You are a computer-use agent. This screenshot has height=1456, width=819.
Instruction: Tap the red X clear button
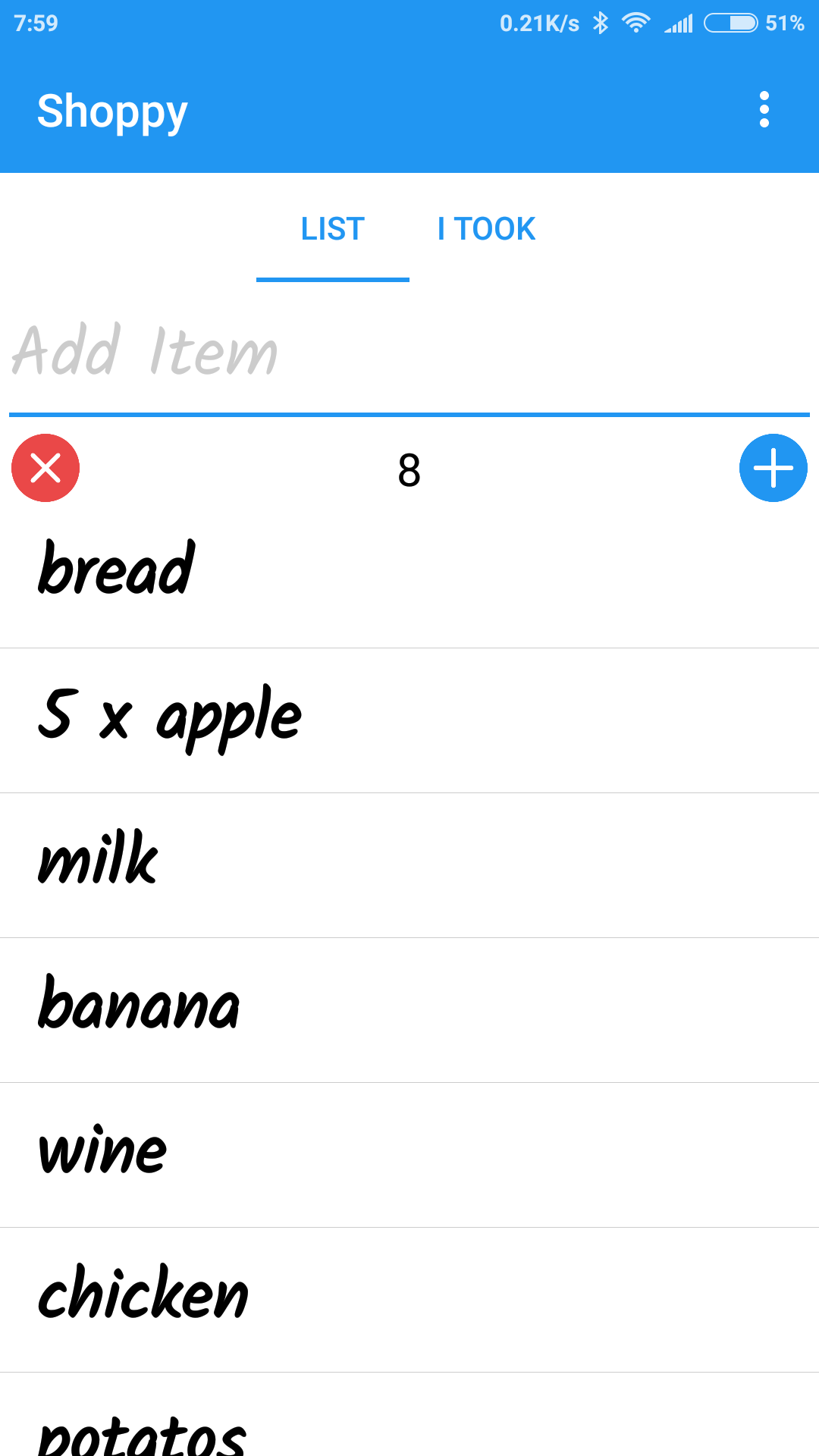click(45, 468)
